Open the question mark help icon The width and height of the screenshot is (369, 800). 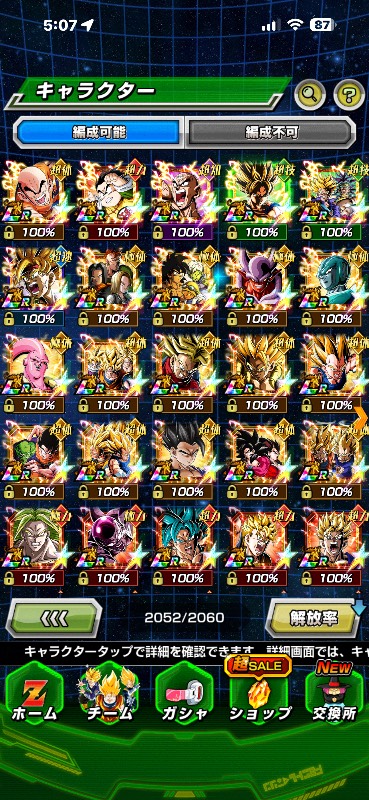tap(349, 94)
